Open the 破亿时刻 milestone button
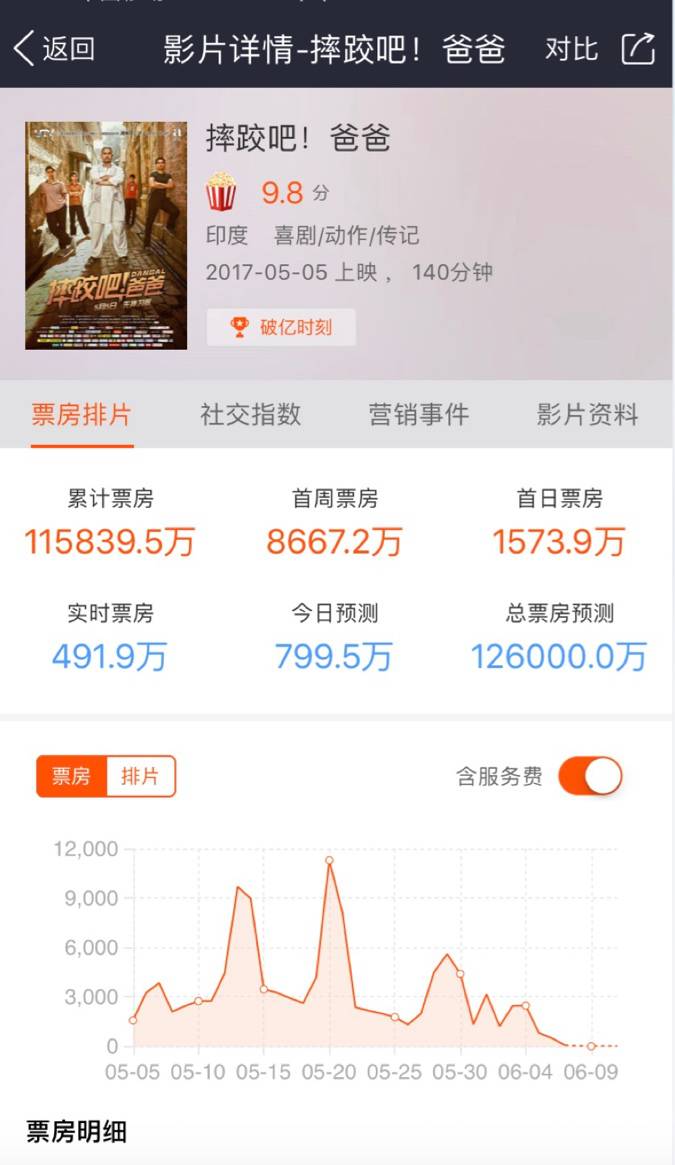 tap(281, 327)
